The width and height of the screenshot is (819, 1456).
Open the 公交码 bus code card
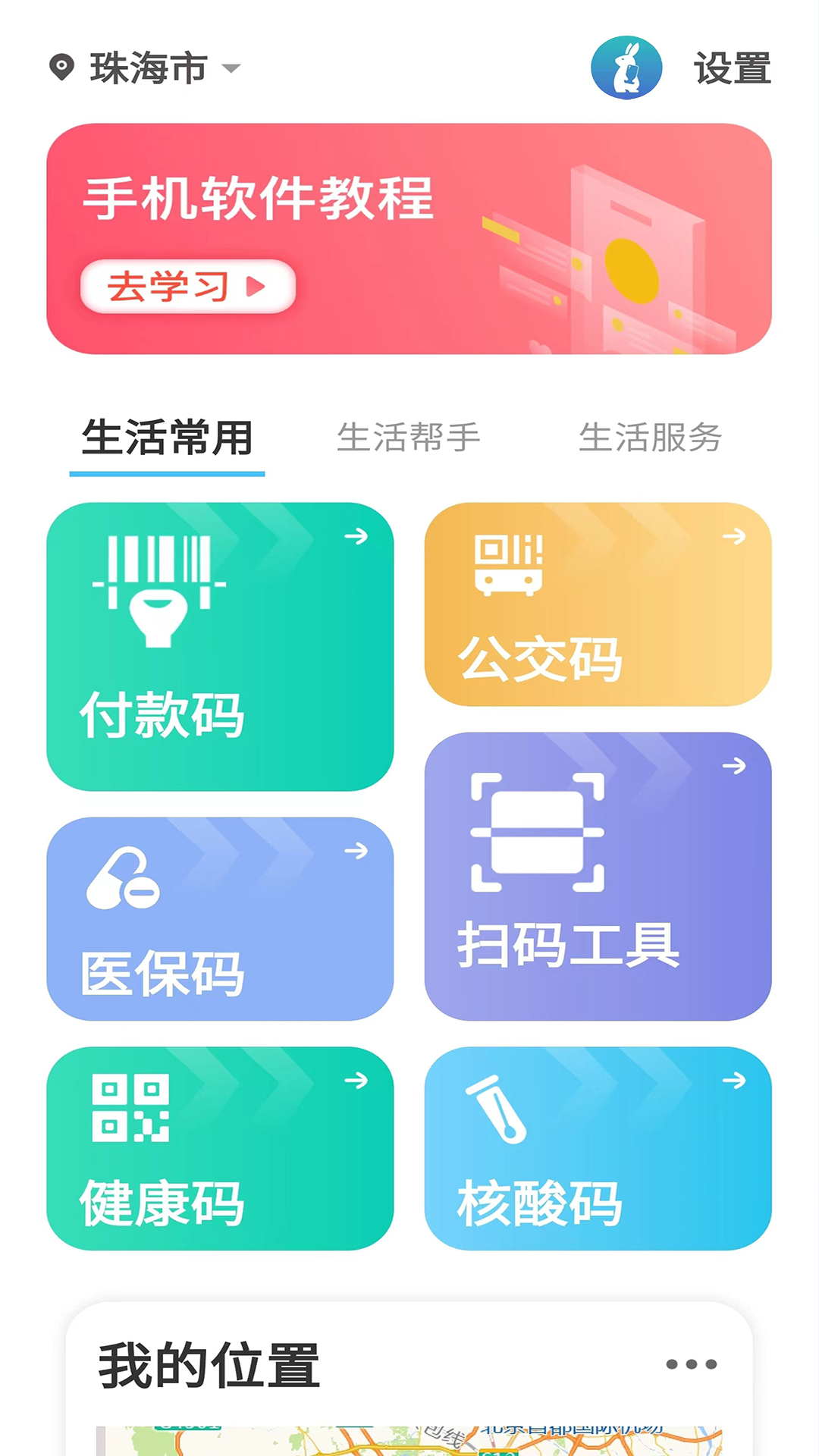598,604
